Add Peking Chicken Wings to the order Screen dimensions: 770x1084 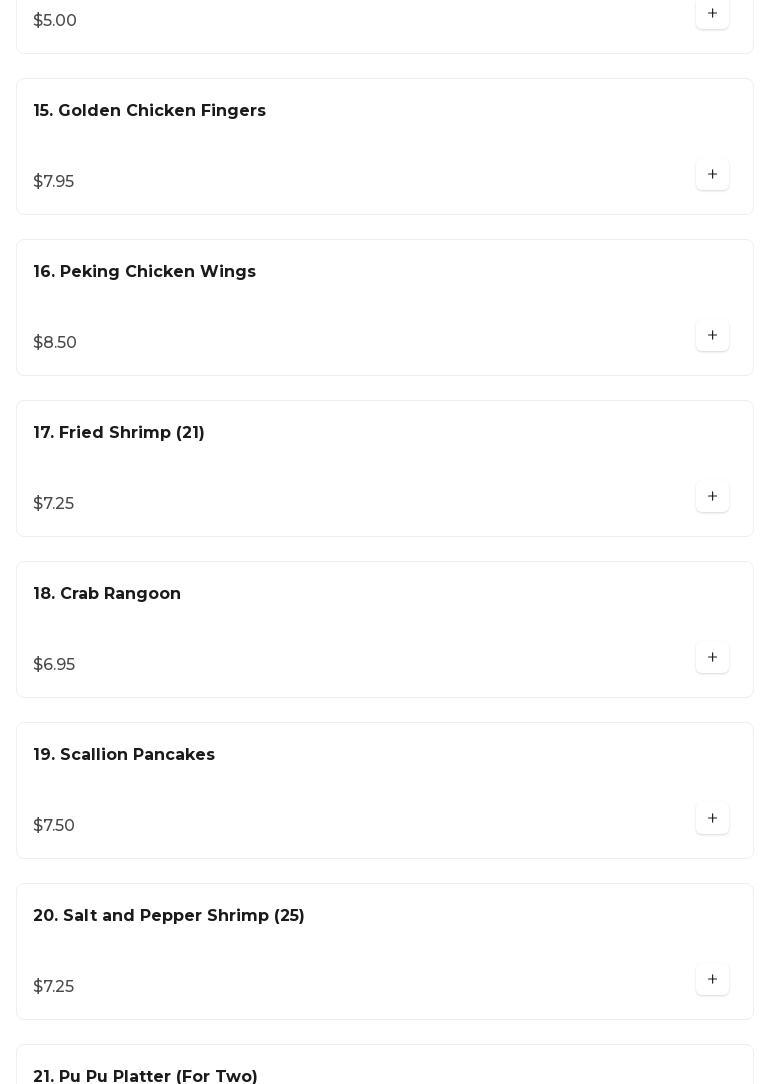[x=712, y=336]
